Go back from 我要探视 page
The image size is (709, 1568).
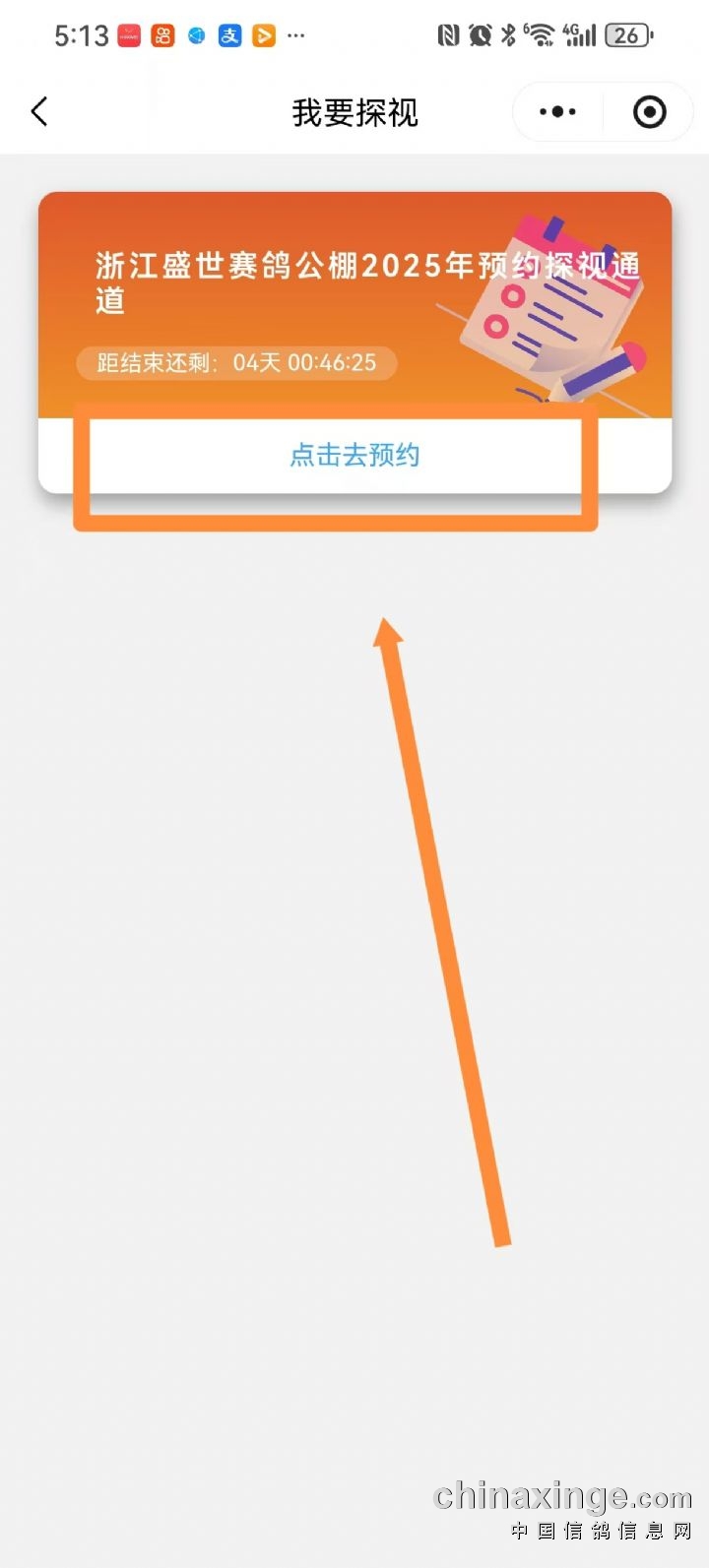pos(39,112)
